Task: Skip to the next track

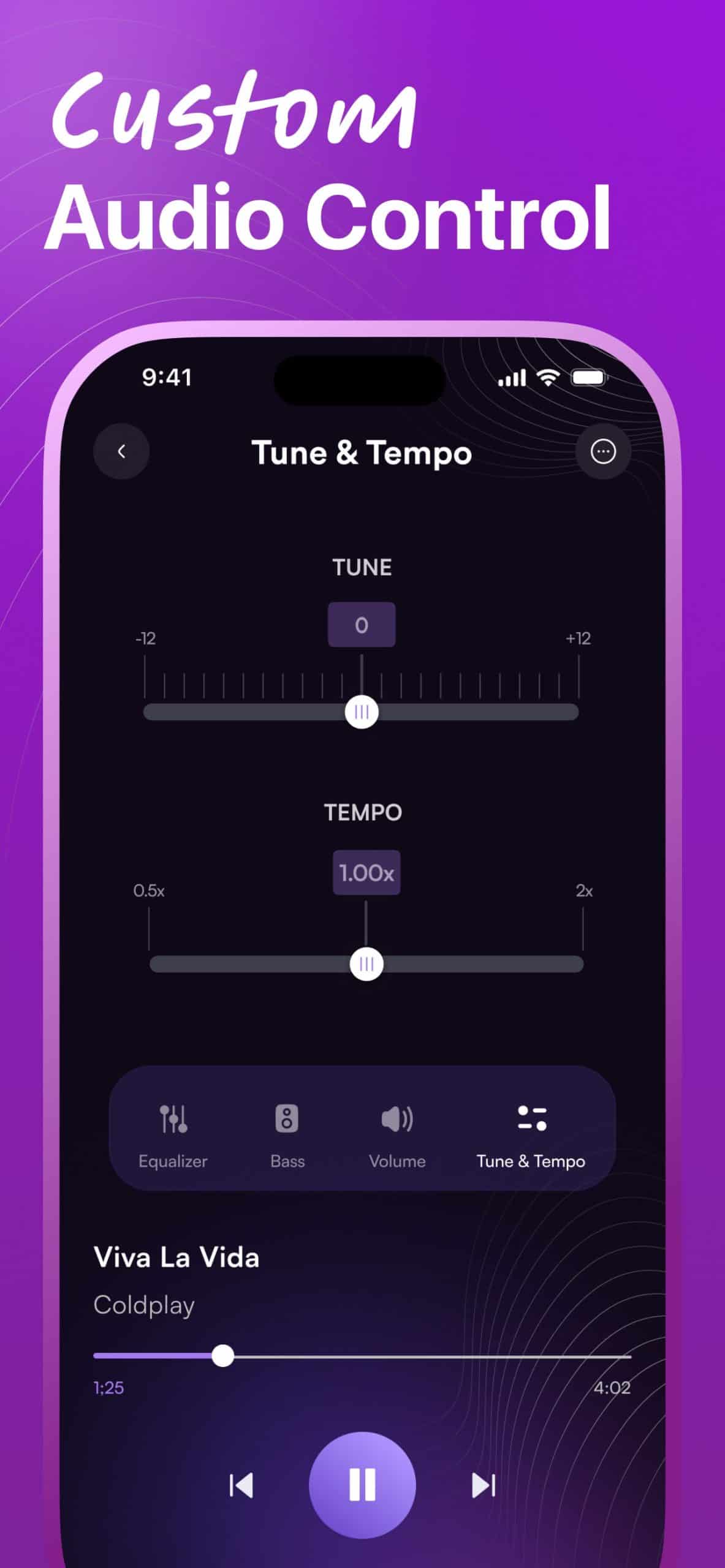Action: pos(484,1485)
